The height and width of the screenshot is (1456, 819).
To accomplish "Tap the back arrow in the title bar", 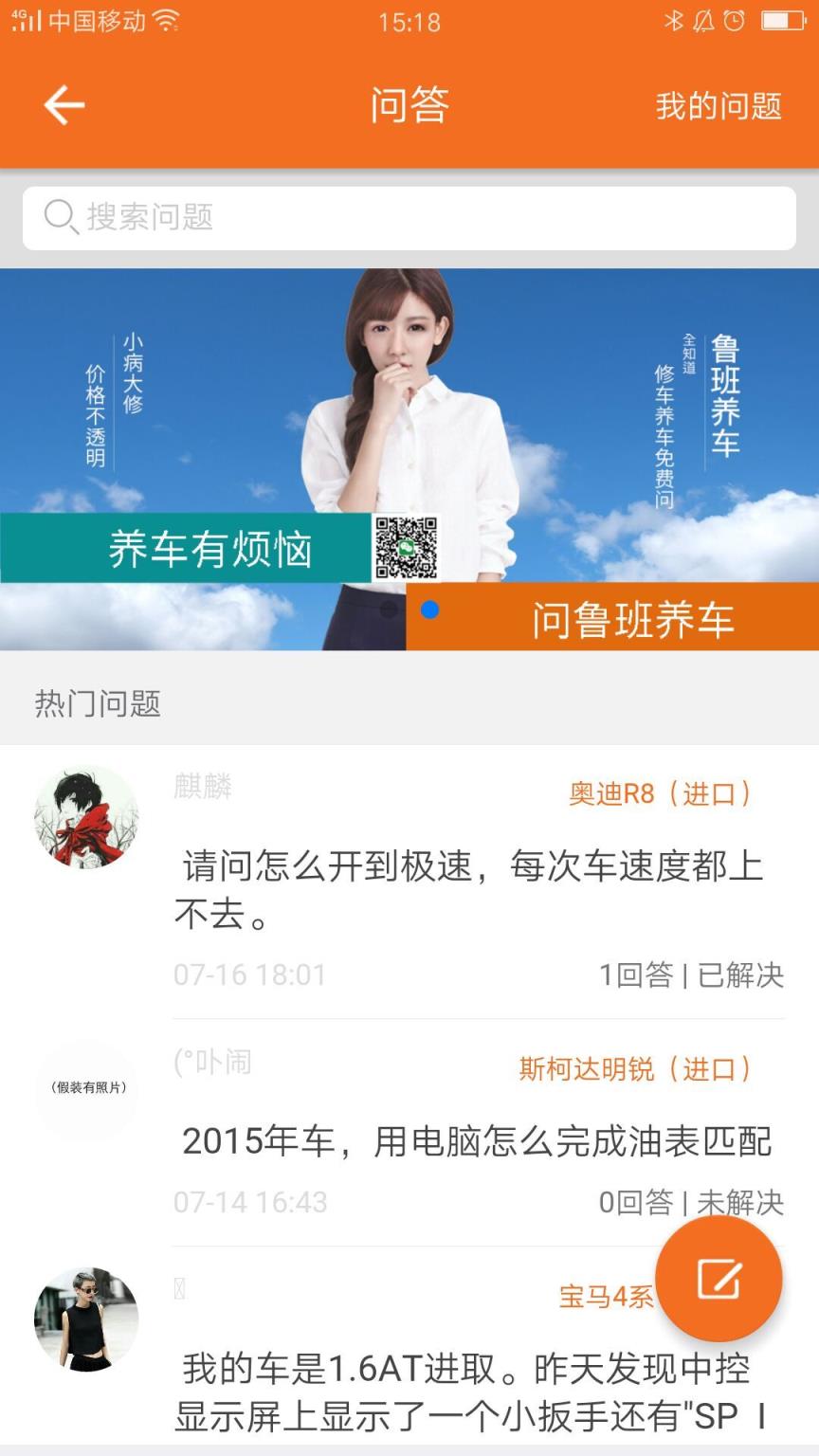I will point(63,105).
